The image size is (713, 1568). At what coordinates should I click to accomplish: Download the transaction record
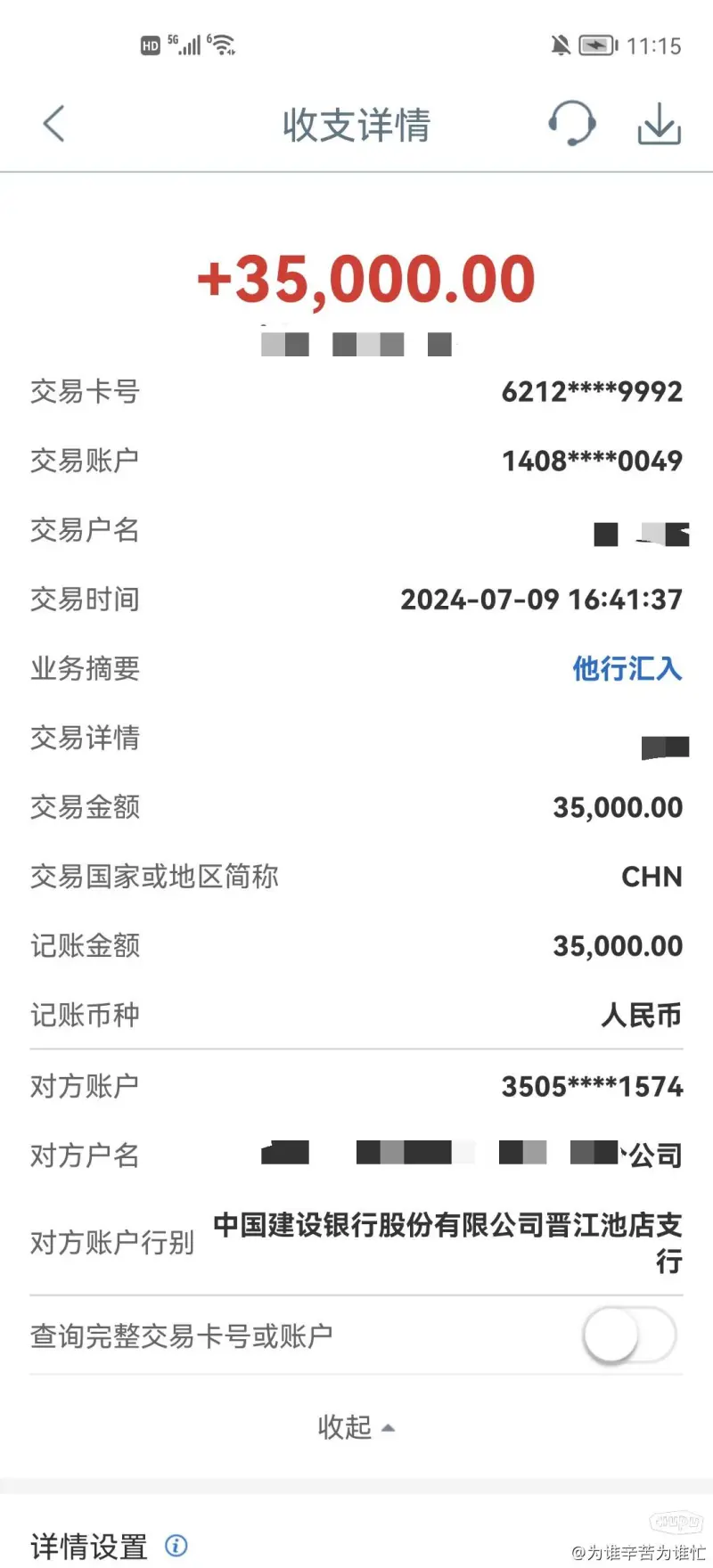click(660, 124)
